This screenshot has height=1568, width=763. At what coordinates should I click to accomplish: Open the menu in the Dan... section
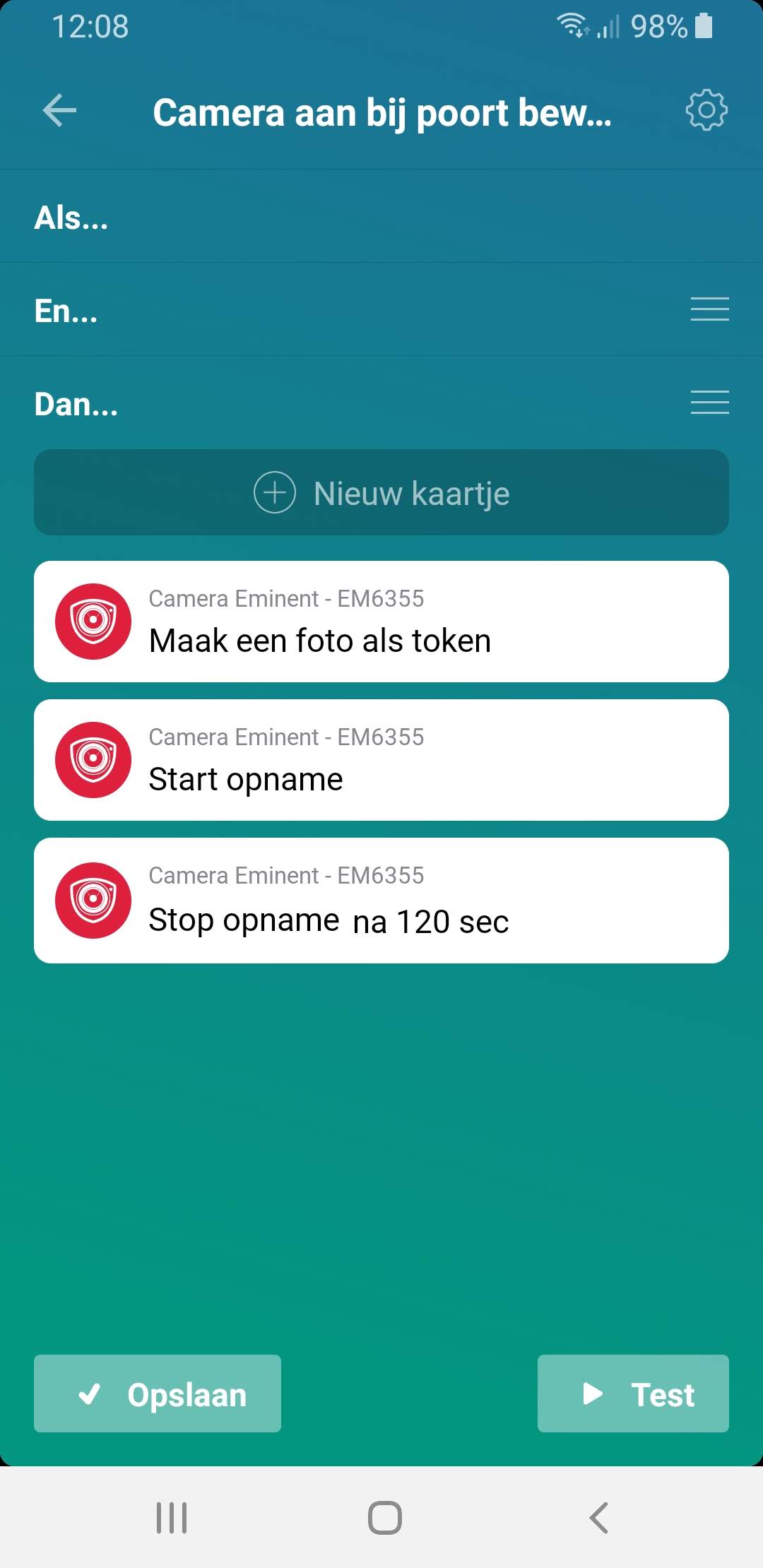pyautogui.click(x=709, y=403)
